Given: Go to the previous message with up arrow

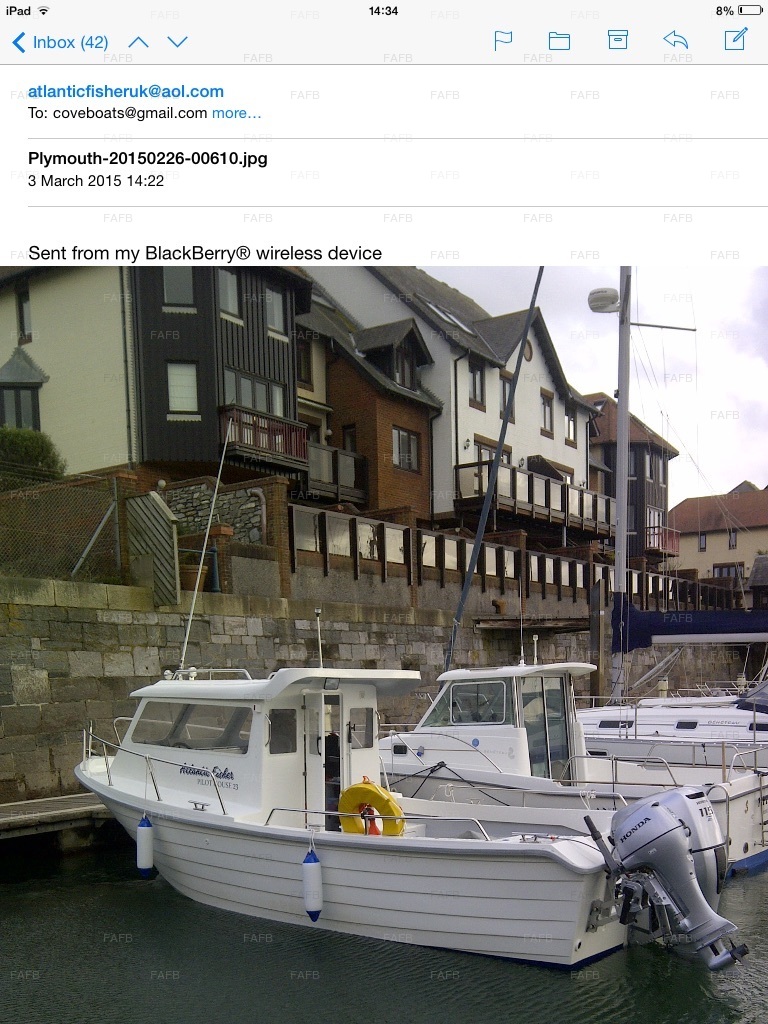Looking at the screenshot, I should (139, 42).
